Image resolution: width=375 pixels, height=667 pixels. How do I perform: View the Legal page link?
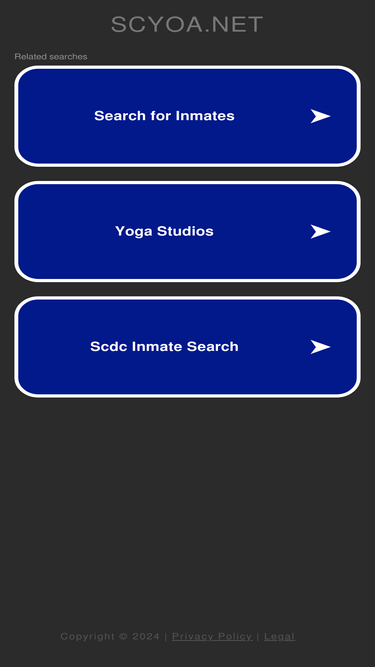coord(279,636)
